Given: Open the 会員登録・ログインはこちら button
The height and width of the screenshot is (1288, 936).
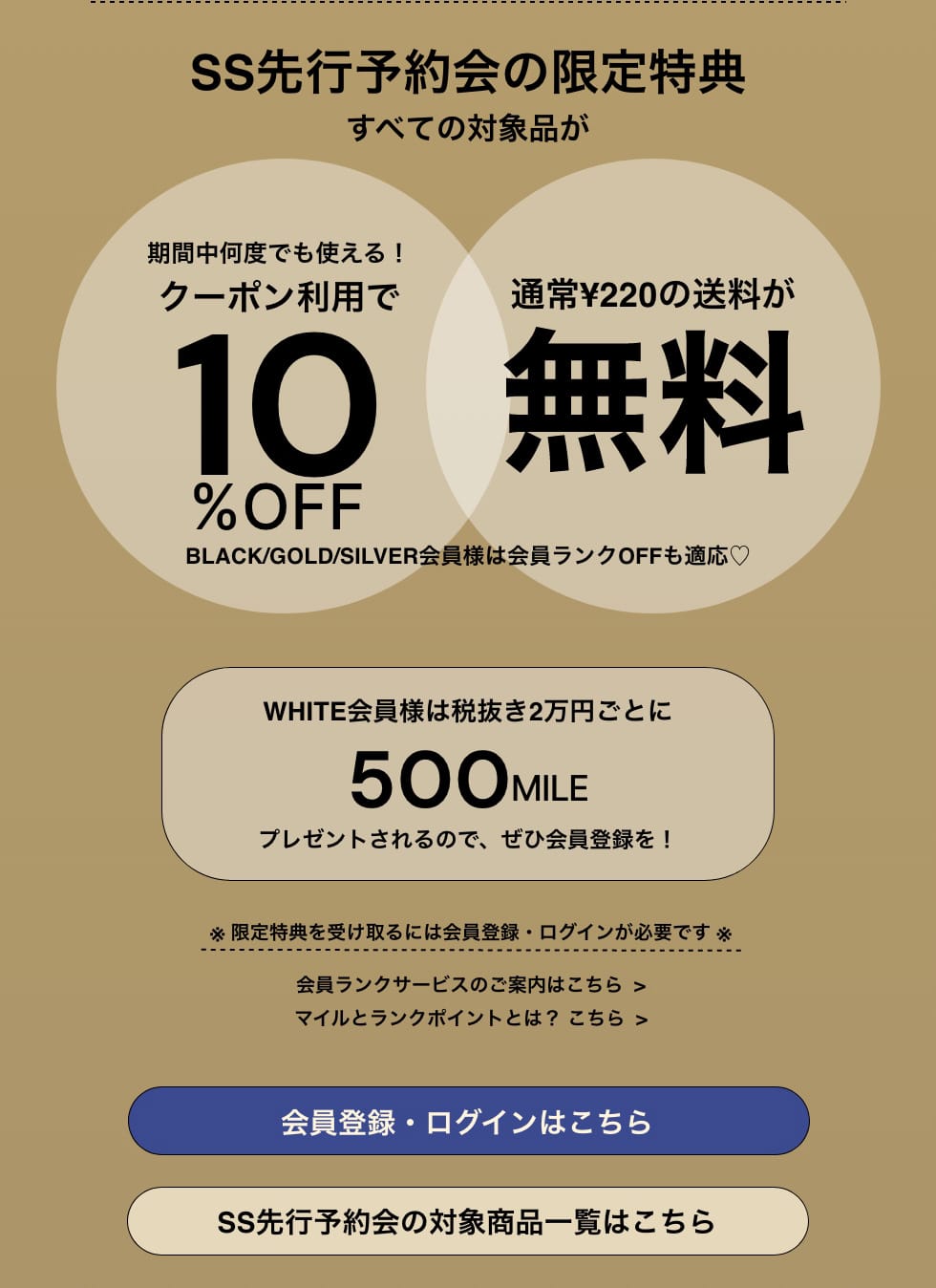Looking at the screenshot, I should coord(468,1121).
